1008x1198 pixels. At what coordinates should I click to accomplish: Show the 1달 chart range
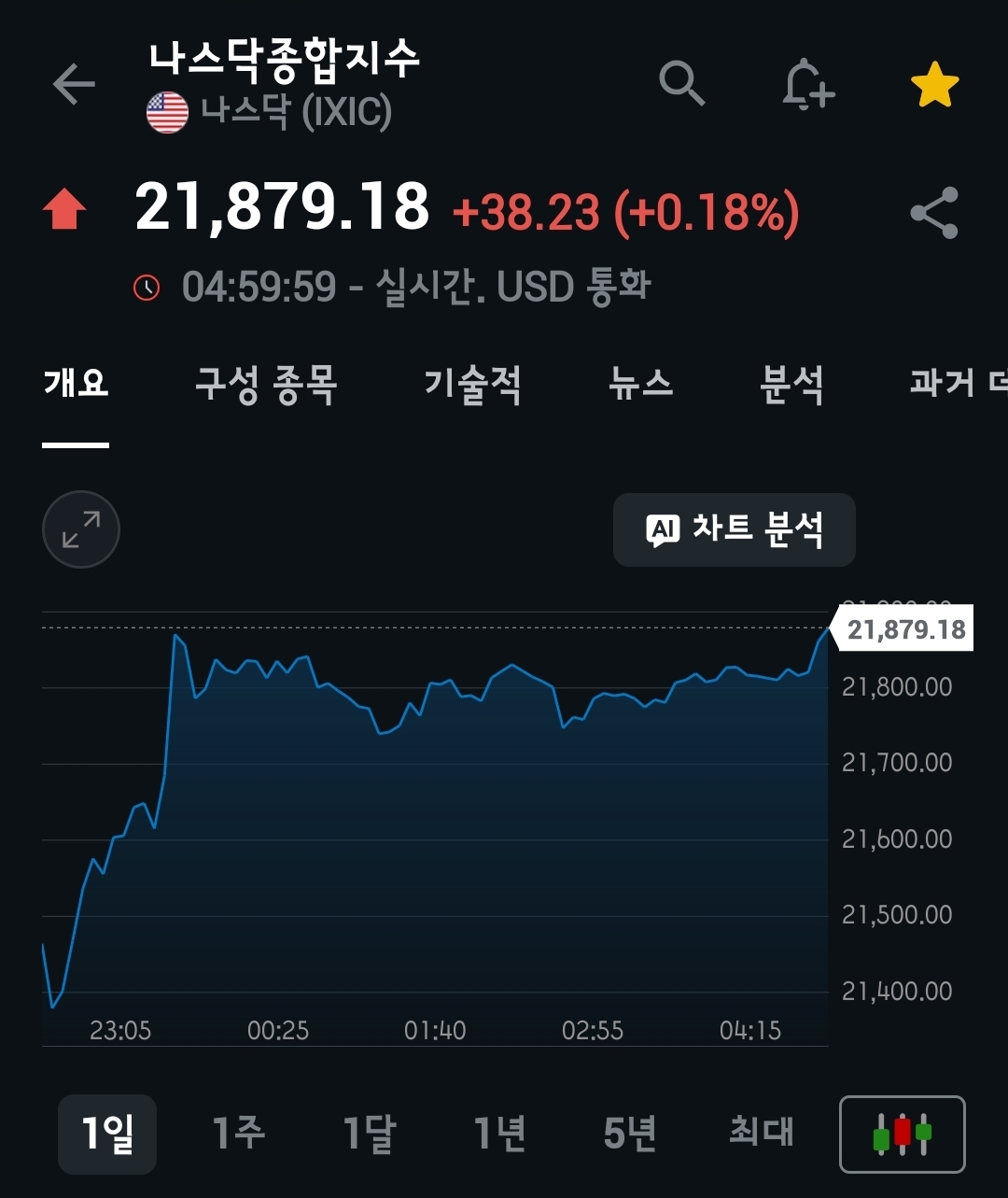tap(369, 1134)
